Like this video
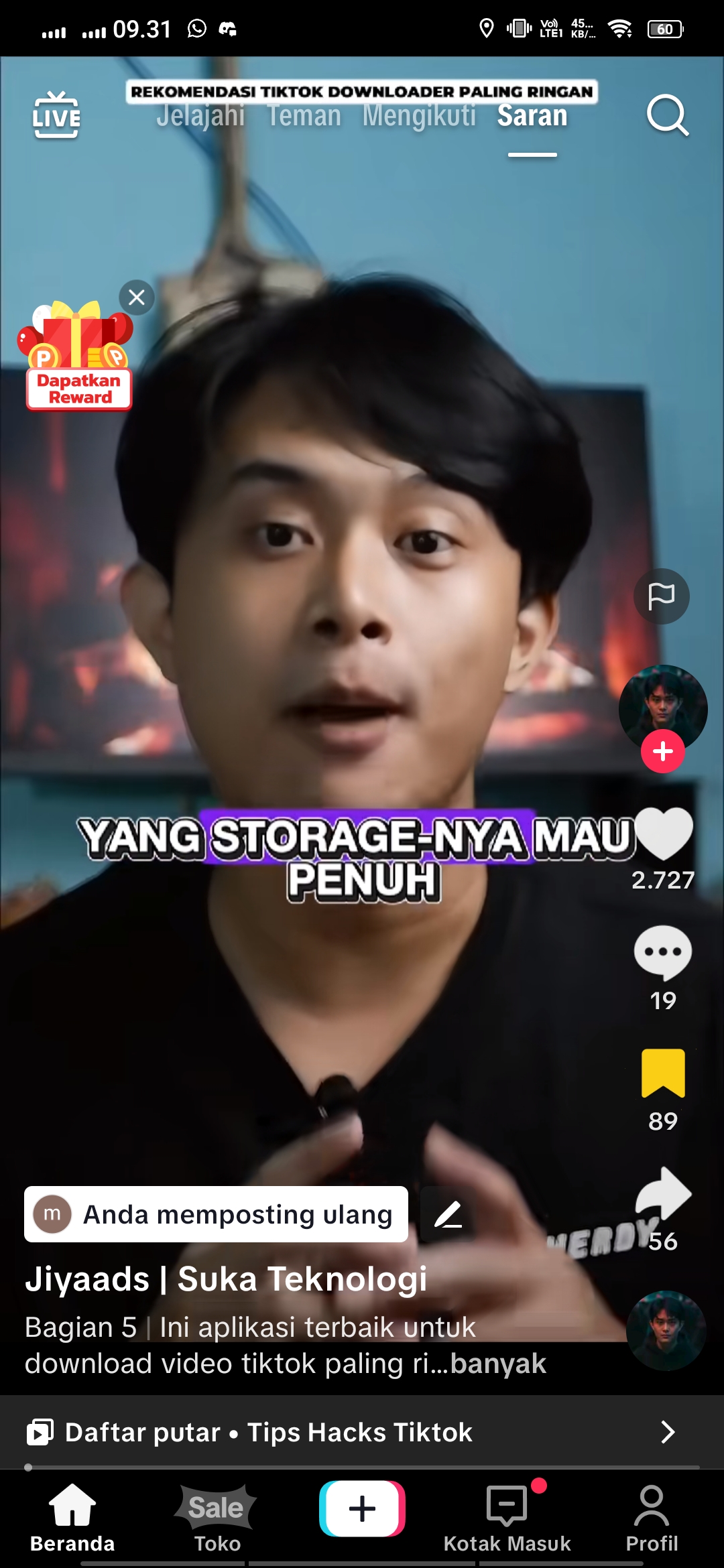724x1568 pixels. coord(663,834)
